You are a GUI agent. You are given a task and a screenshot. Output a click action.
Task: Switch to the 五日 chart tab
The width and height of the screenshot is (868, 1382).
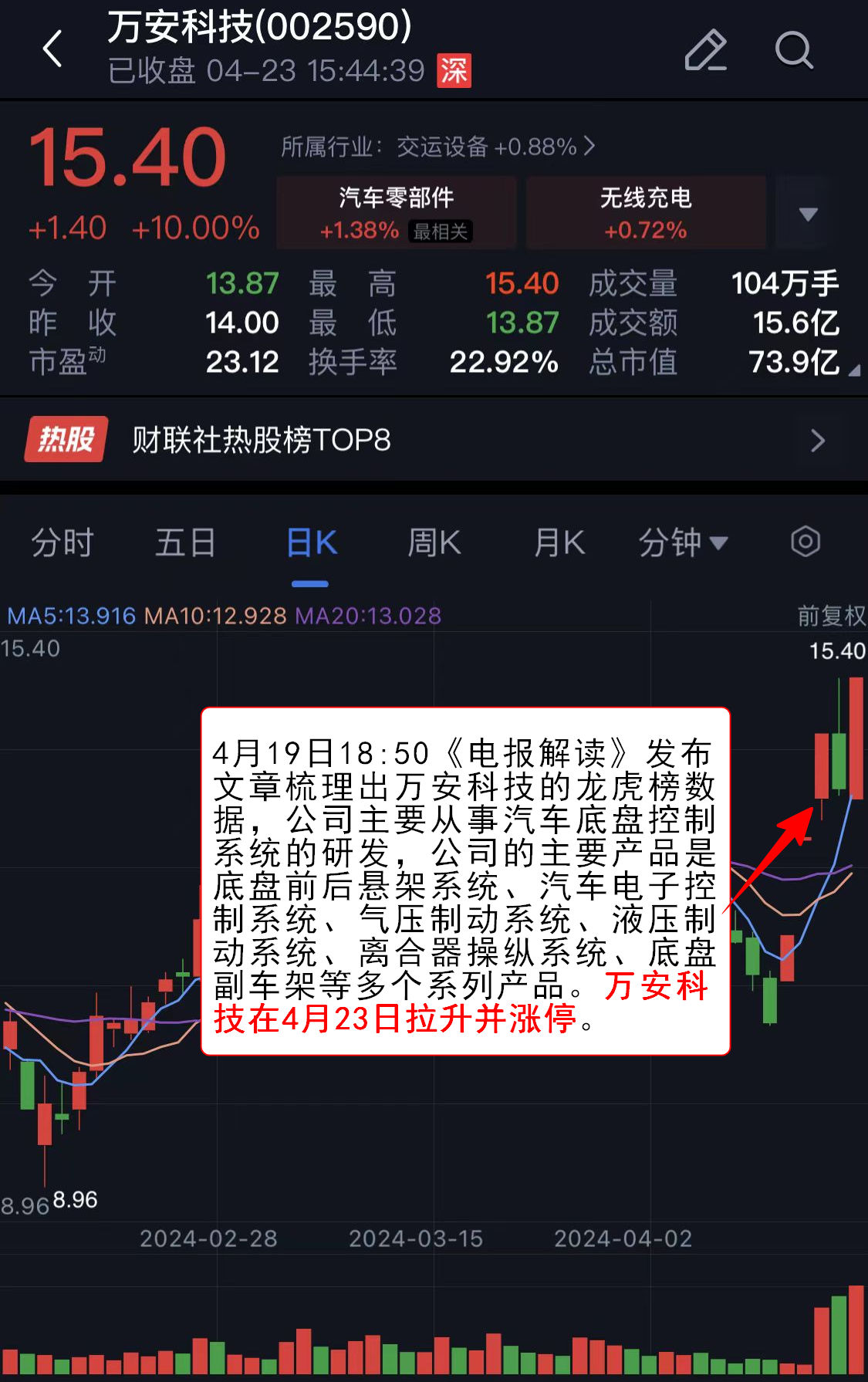pyautogui.click(x=185, y=542)
